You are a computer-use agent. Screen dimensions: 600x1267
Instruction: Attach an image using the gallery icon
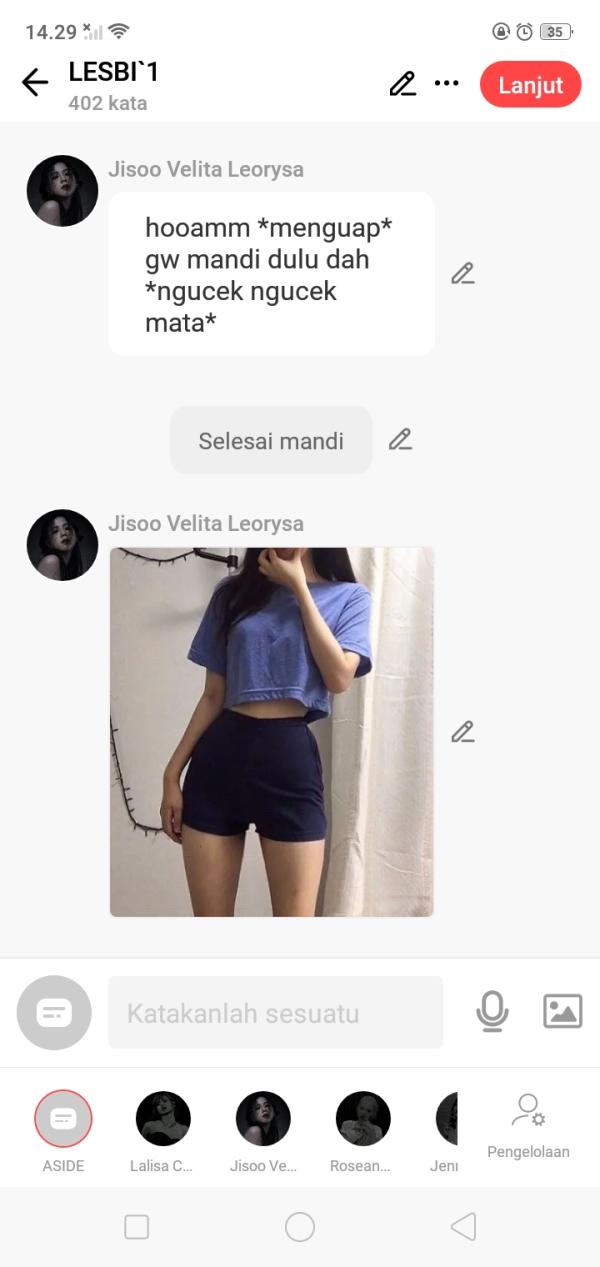click(x=562, y=1012)
